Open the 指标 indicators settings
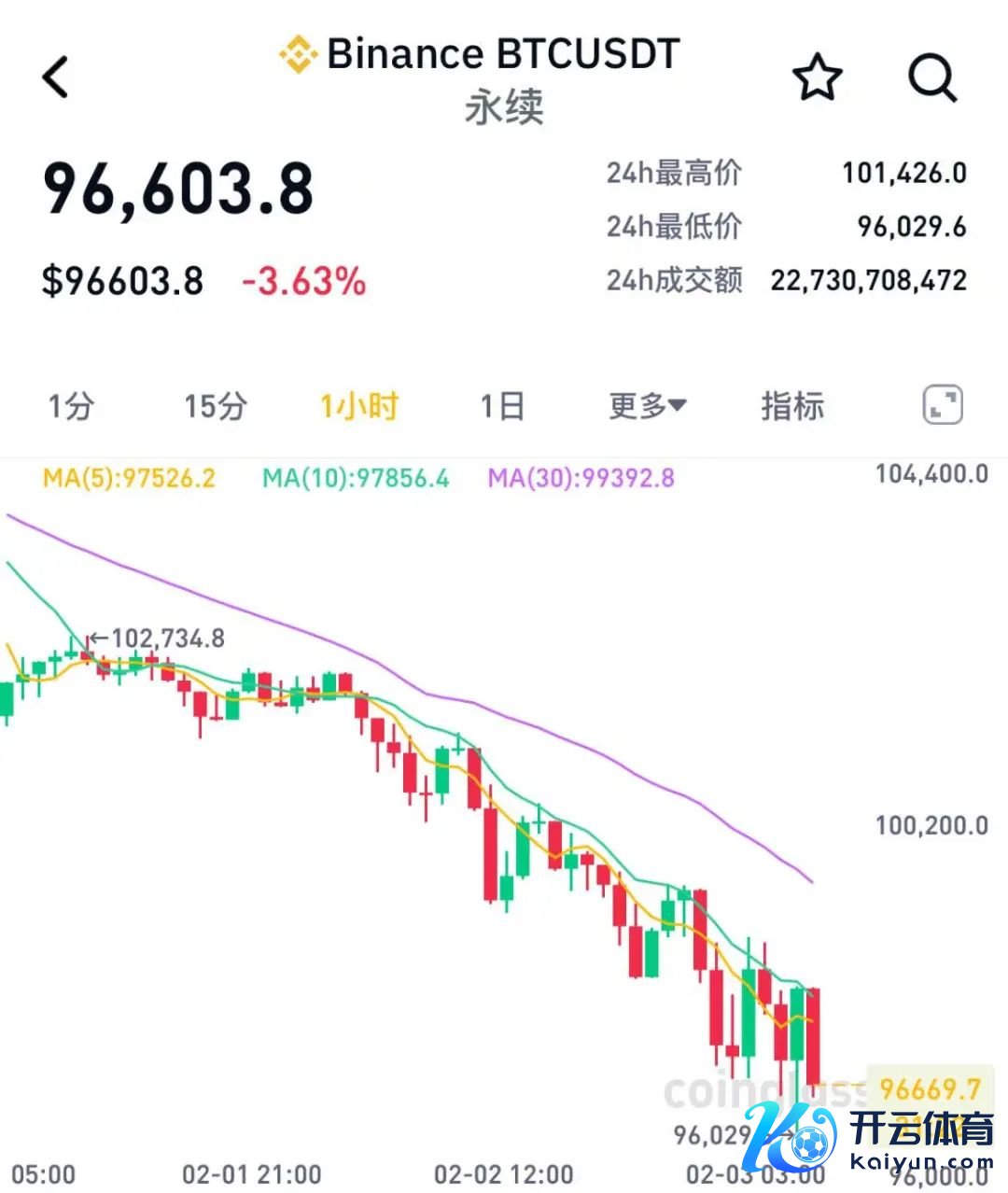 tap(792, 406)
